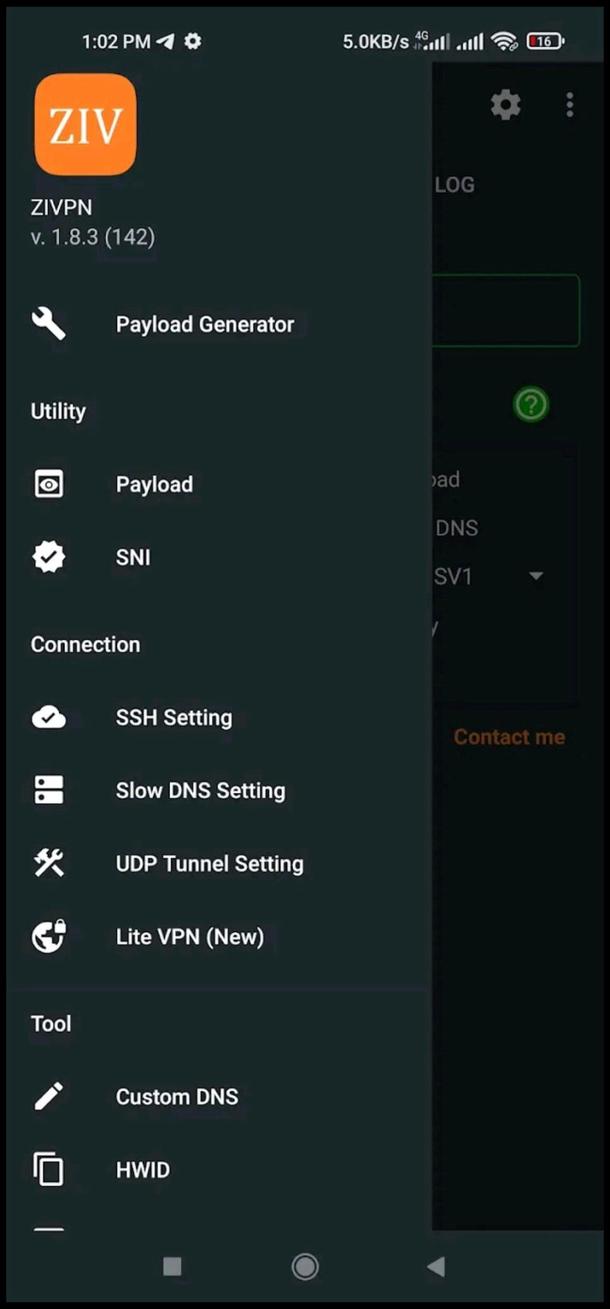The width and height of the screenshot is (610, 1309).
Task: Go back with system back button
Action: coord(435,1267)
